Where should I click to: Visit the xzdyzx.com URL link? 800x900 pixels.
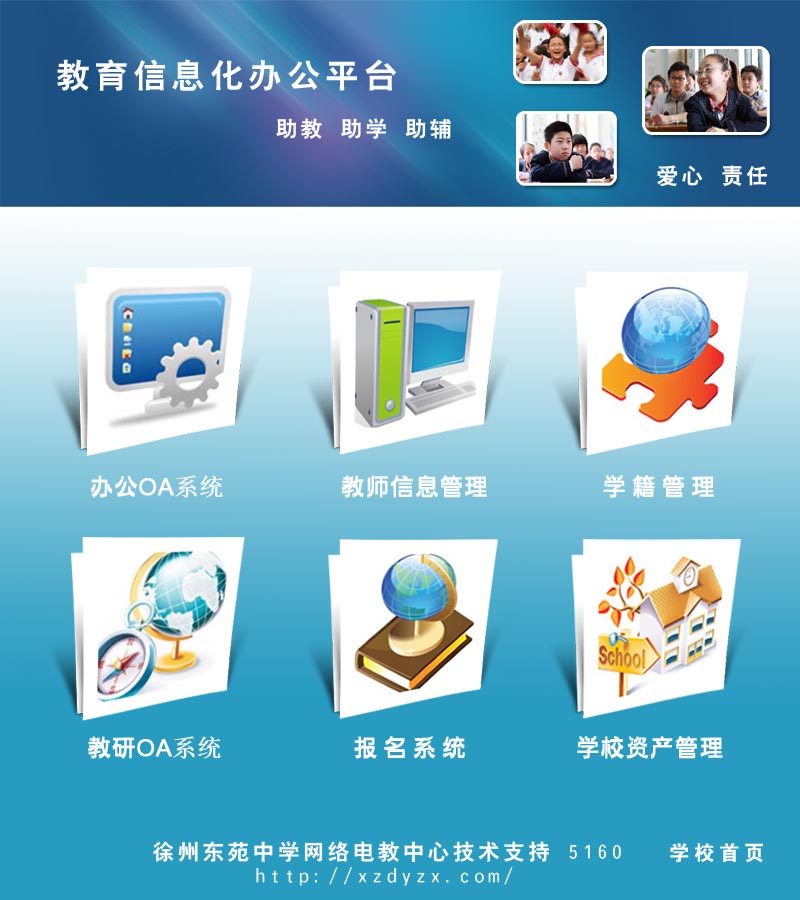coord(385,877)
